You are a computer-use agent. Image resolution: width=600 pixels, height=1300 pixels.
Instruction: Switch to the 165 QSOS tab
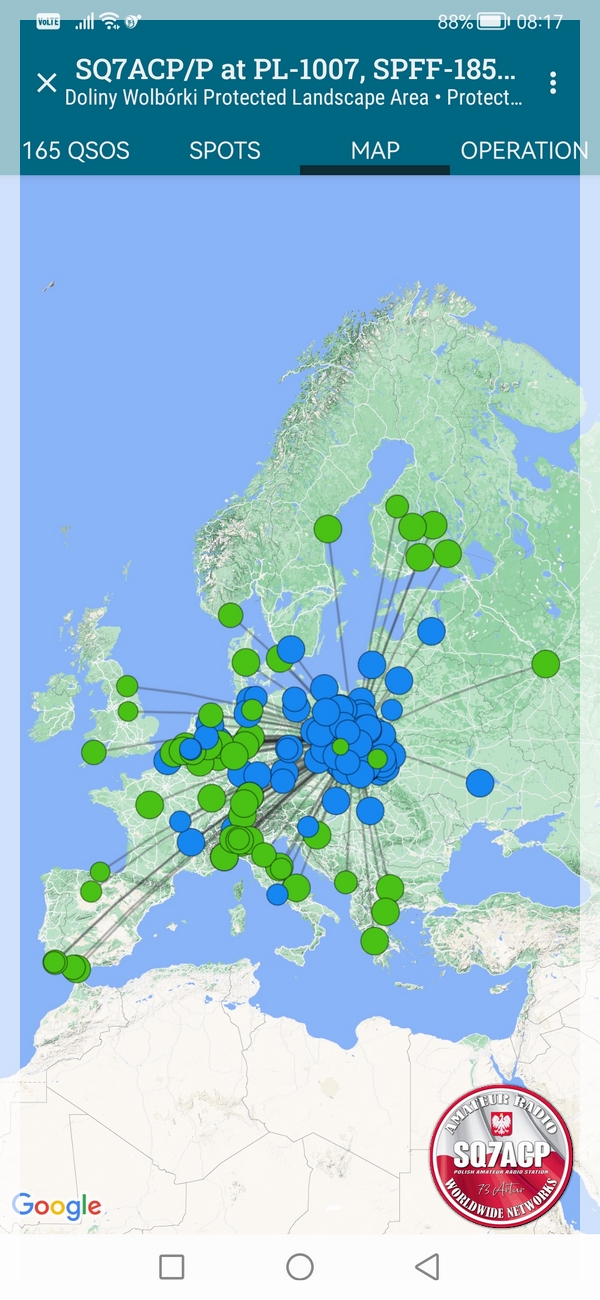click(x=76, y=151)
